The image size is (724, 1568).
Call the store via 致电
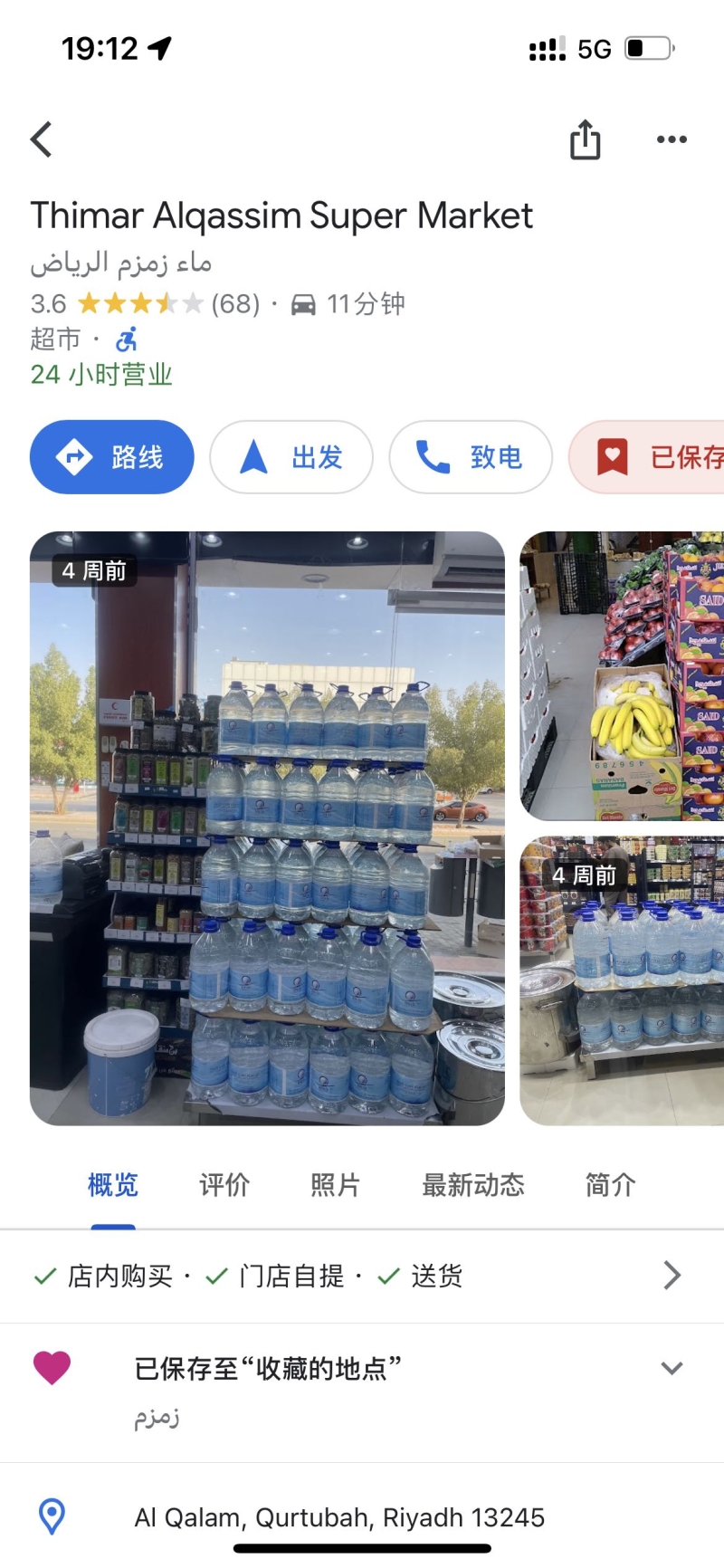pos(471,457)
